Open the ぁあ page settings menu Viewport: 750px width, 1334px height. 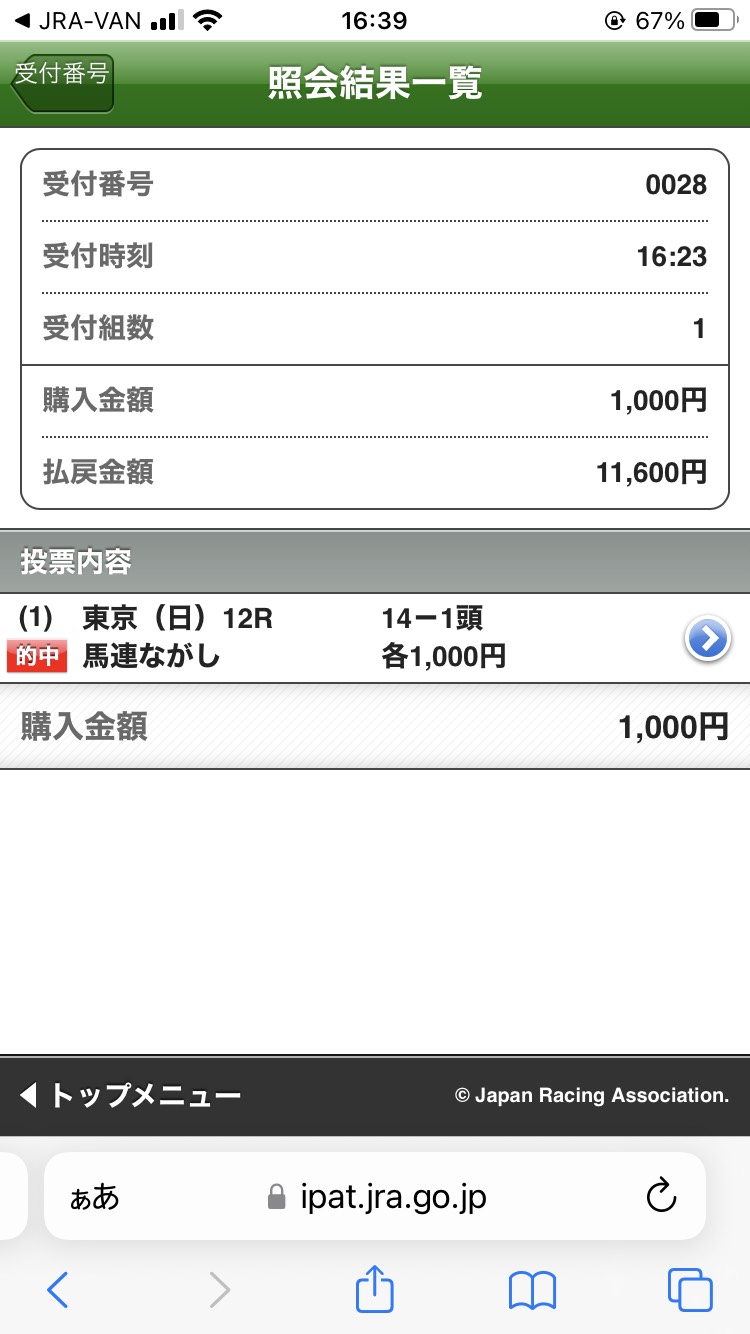94,1197
